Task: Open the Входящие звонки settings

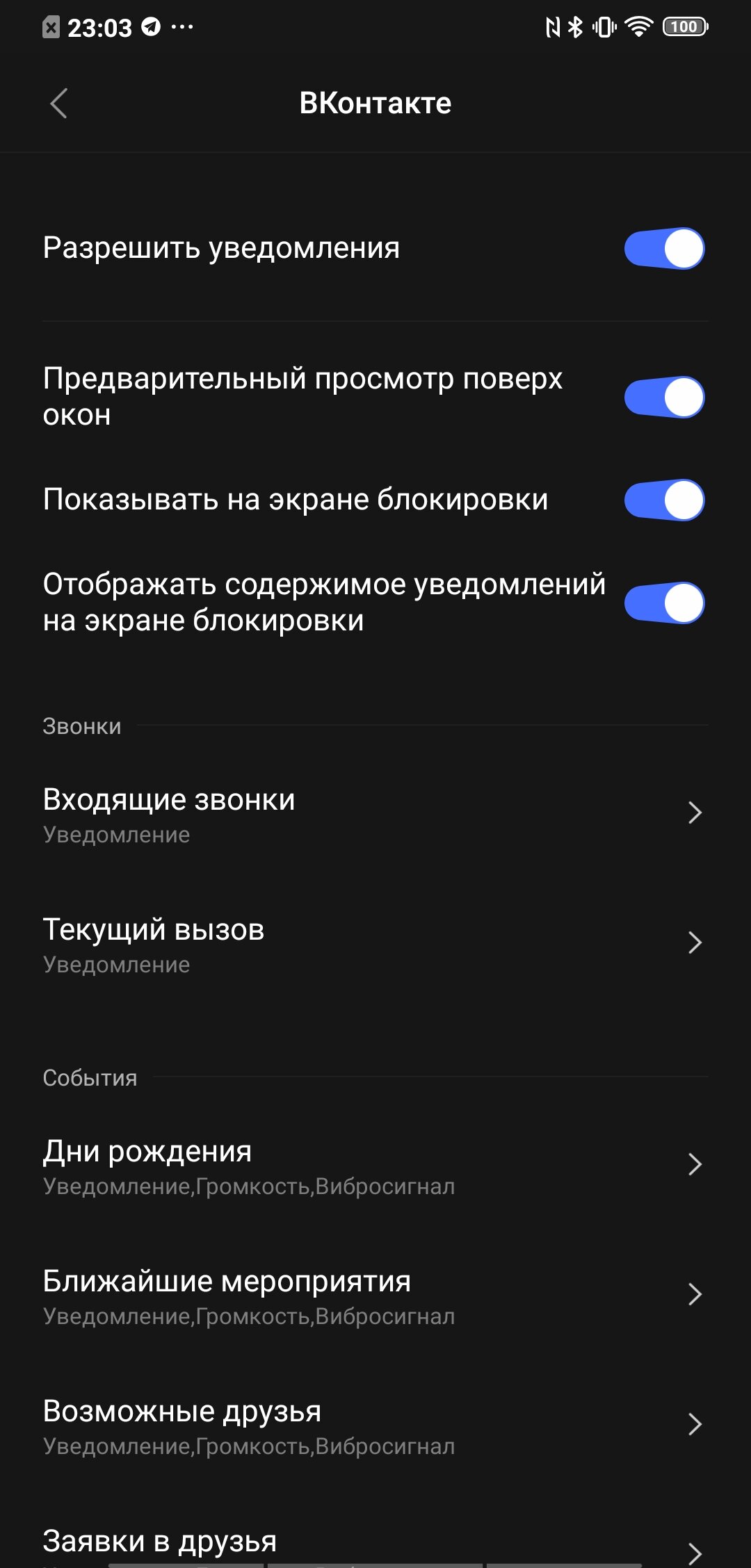Action: (375, 814)
